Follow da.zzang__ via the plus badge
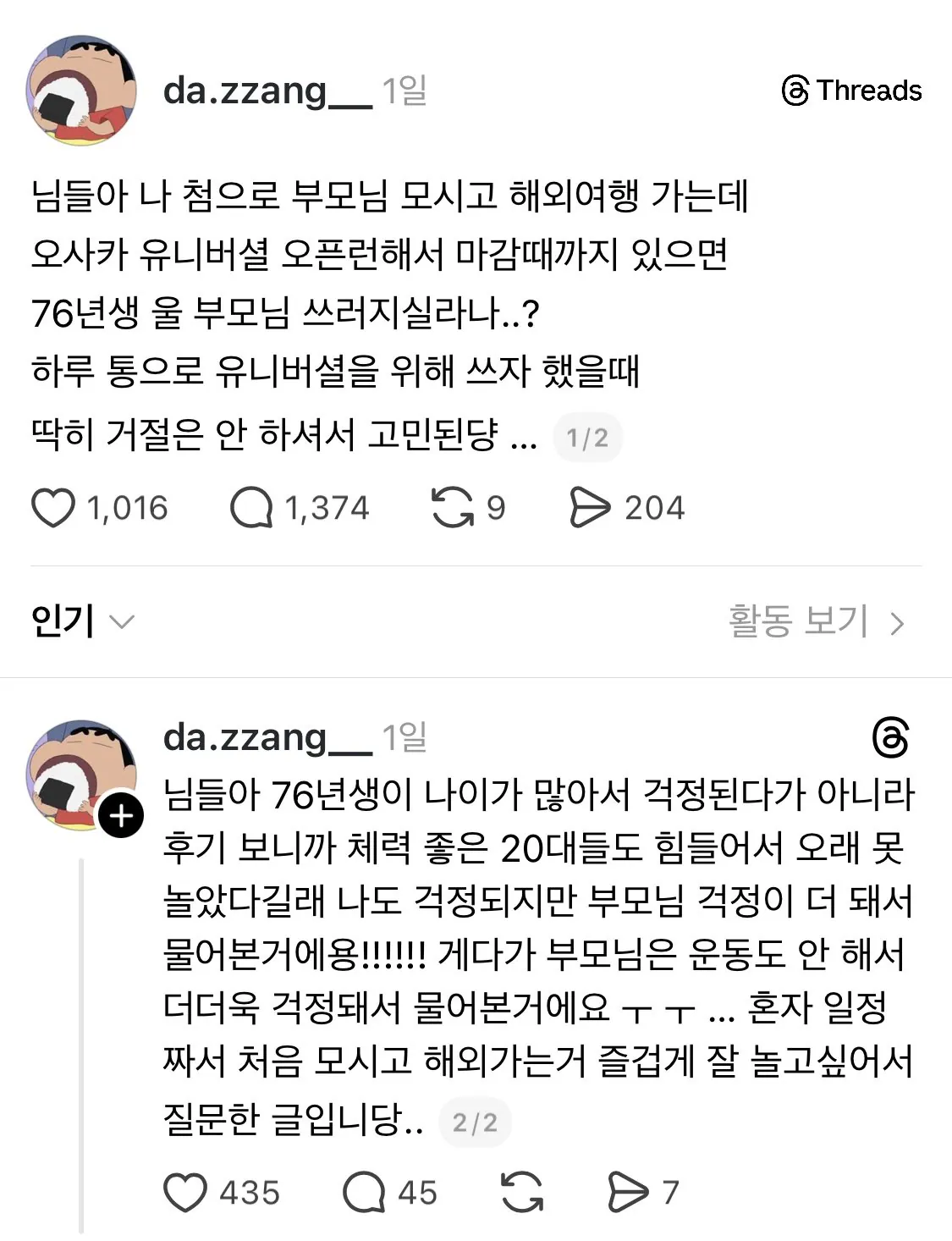The image size is (952, 1241). point(121,816)
